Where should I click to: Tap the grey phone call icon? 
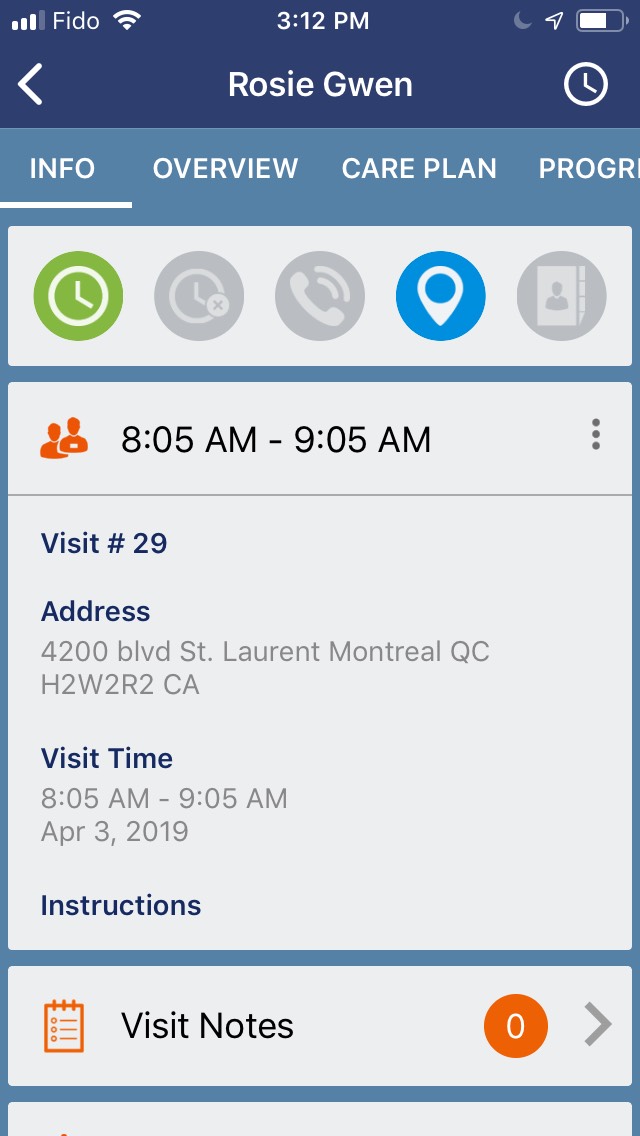320,296
